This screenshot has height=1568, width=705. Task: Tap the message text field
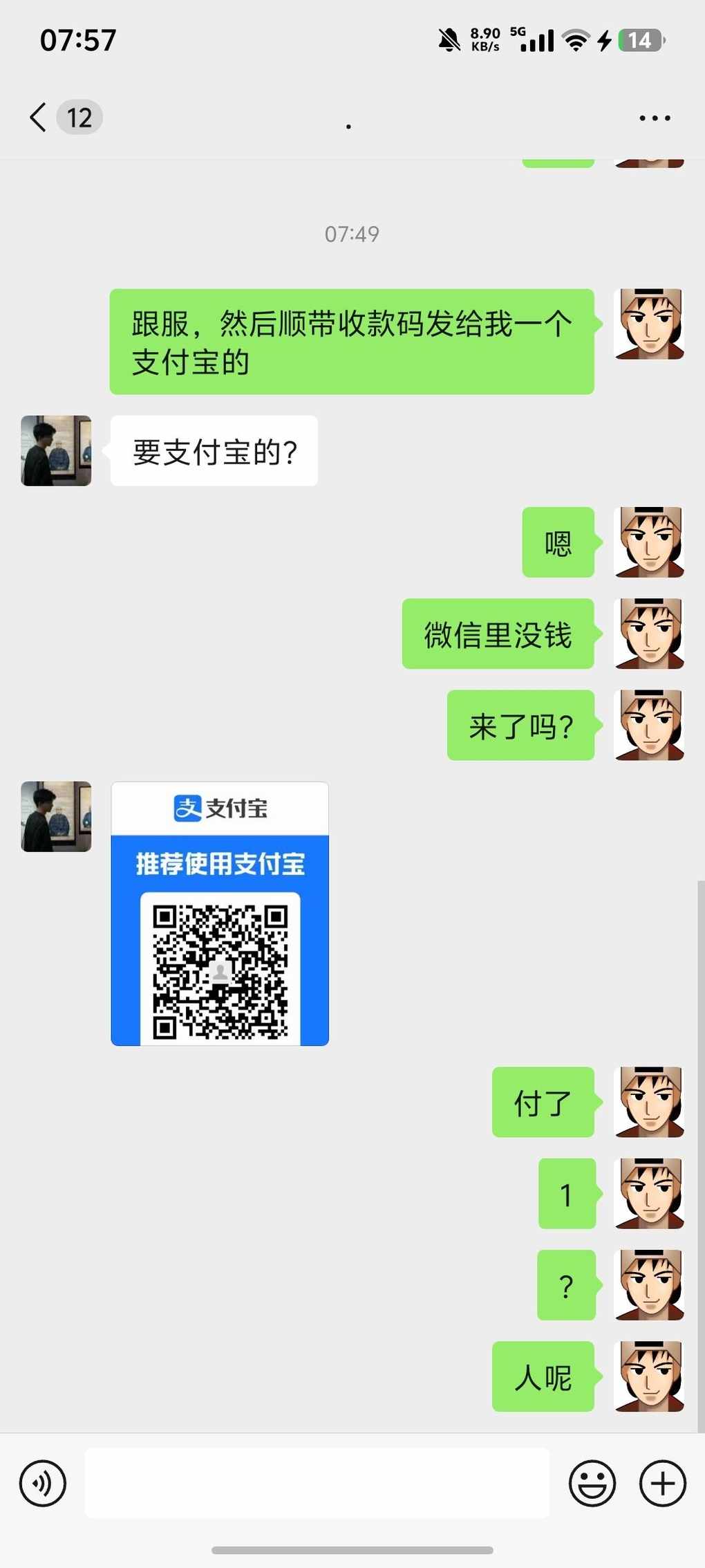click(x=317, y=1483)
